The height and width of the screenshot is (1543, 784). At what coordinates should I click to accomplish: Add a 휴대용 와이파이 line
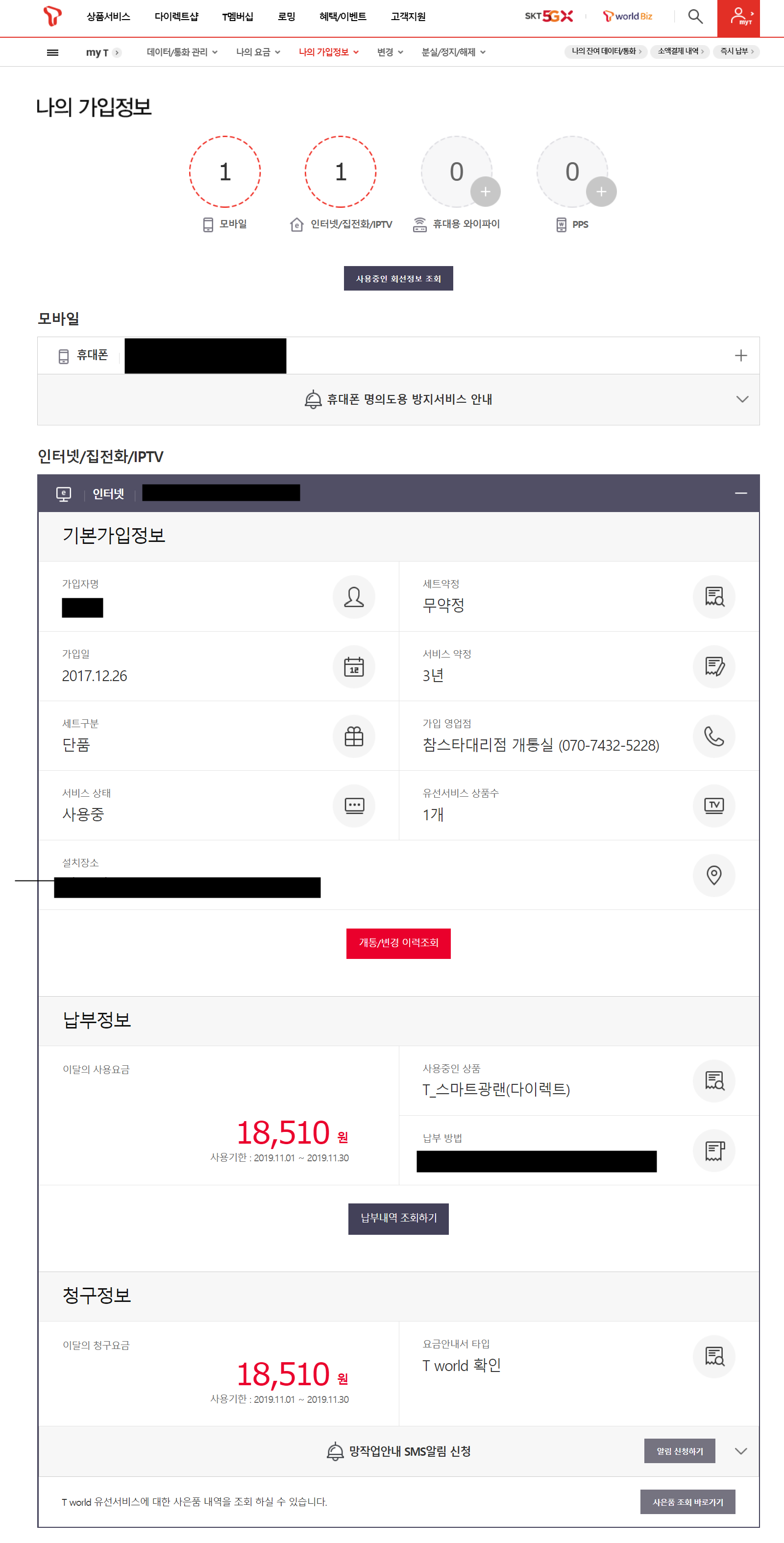coord(485,192)
